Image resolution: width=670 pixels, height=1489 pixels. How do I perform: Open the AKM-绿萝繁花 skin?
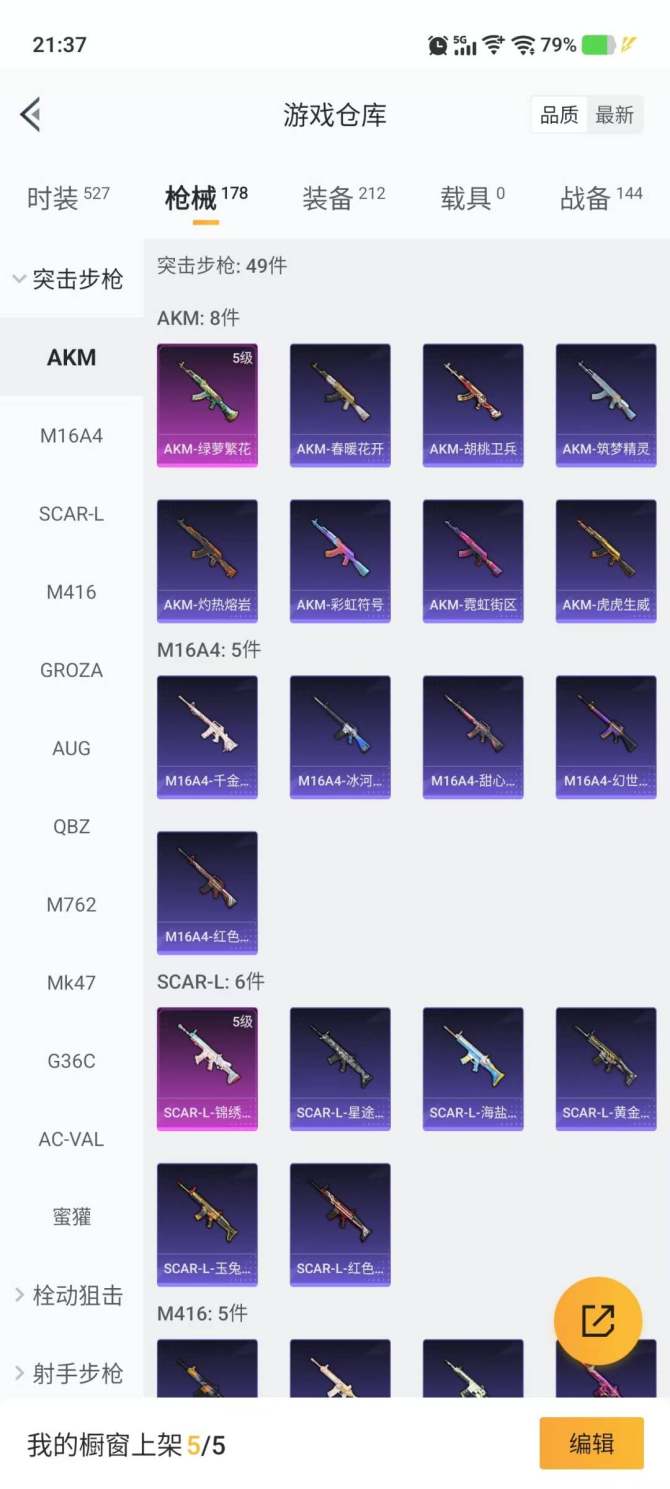(x=207, y=405)
